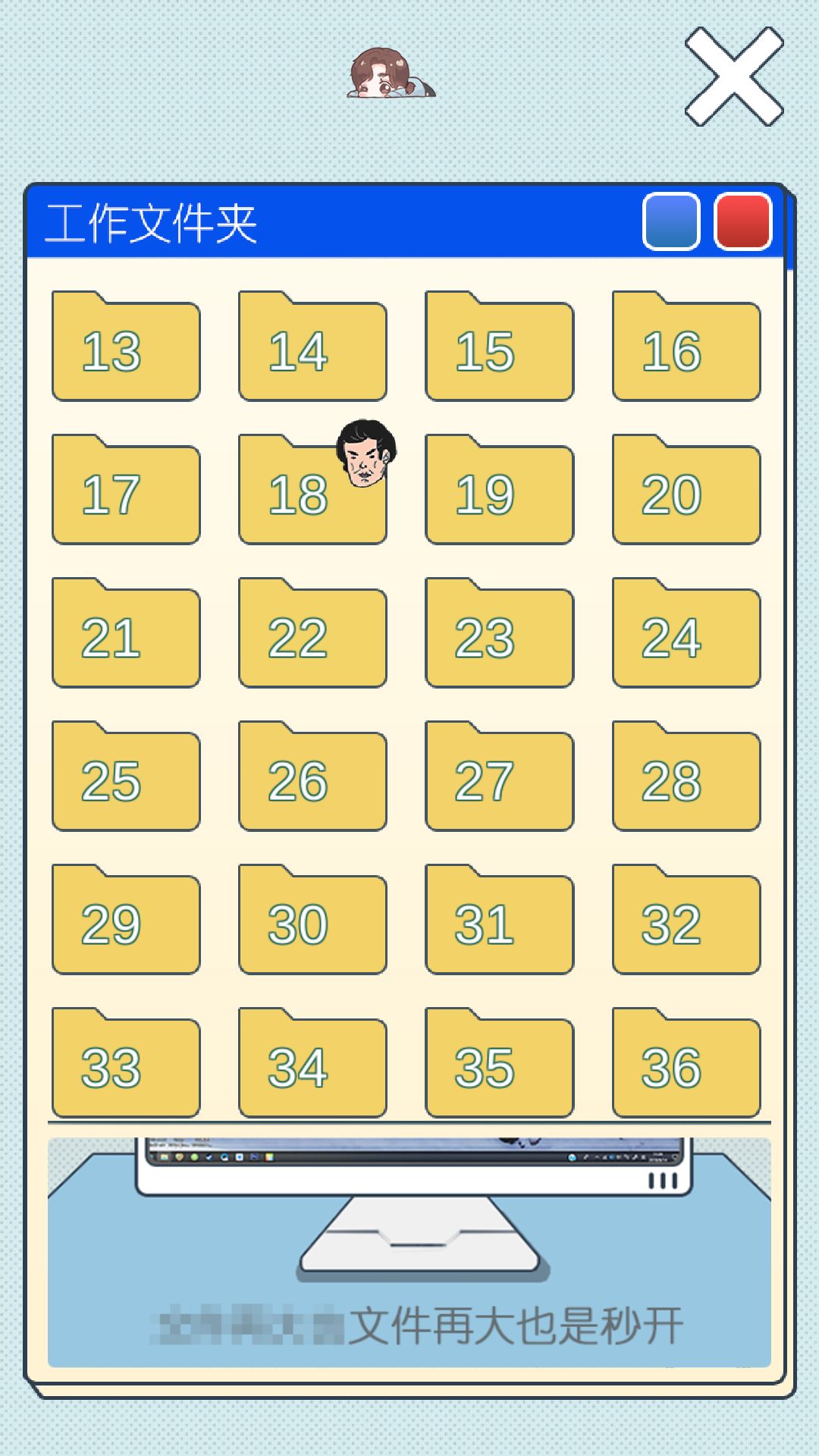Tap the blue window button in title bar
The image size is (819, 1456).
click(x=671, y=221)
